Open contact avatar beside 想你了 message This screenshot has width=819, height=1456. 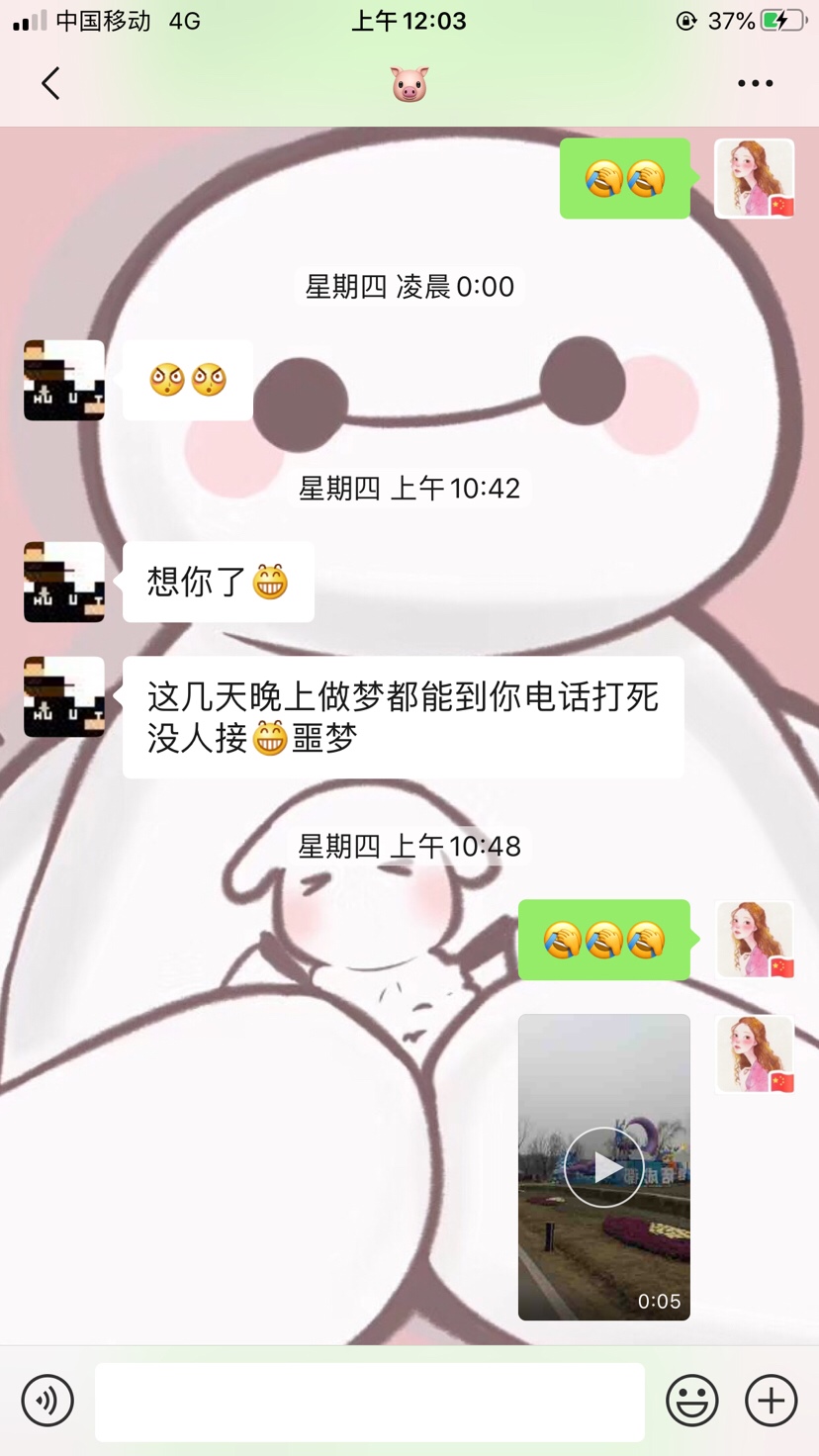click(64, 582)
